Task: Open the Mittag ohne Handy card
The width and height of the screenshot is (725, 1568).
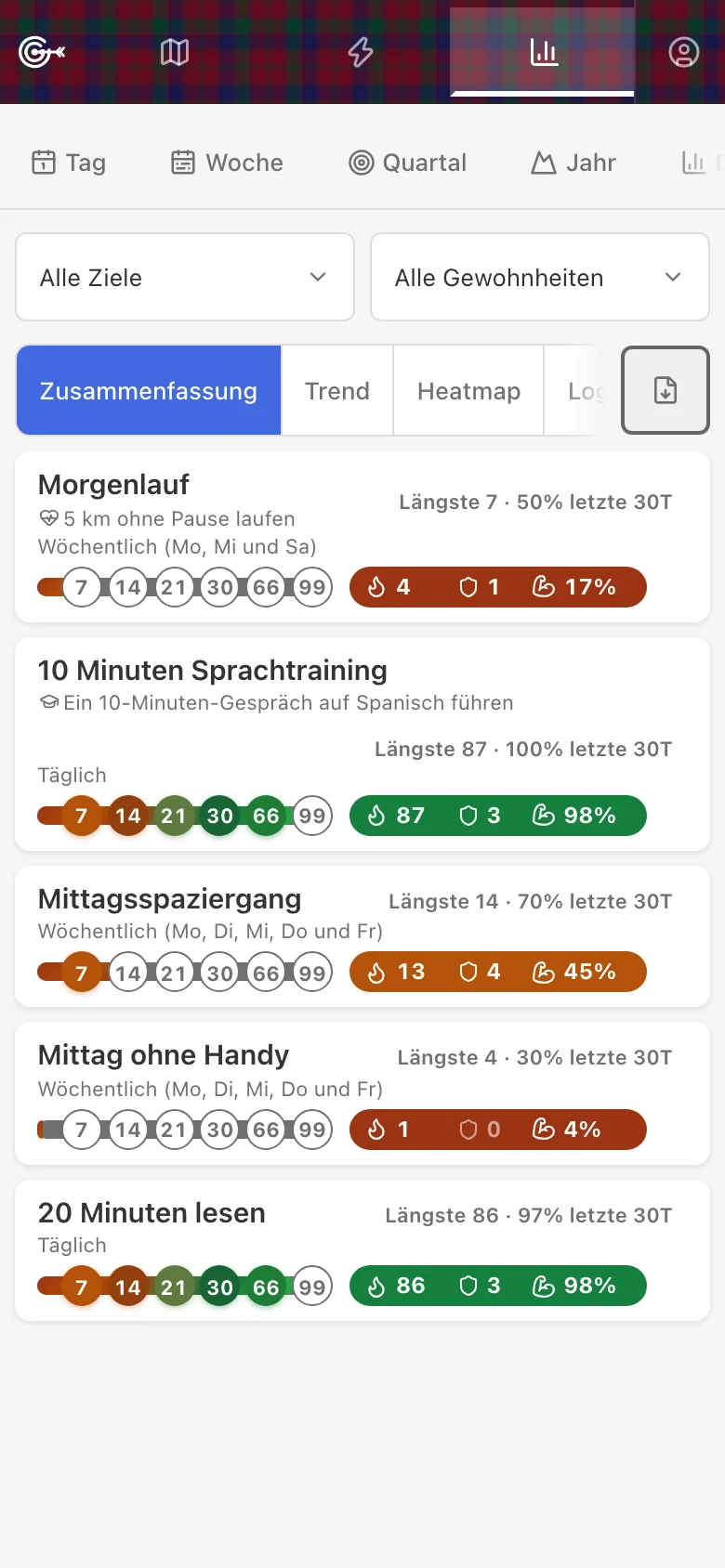Action: pos(362,1093)
